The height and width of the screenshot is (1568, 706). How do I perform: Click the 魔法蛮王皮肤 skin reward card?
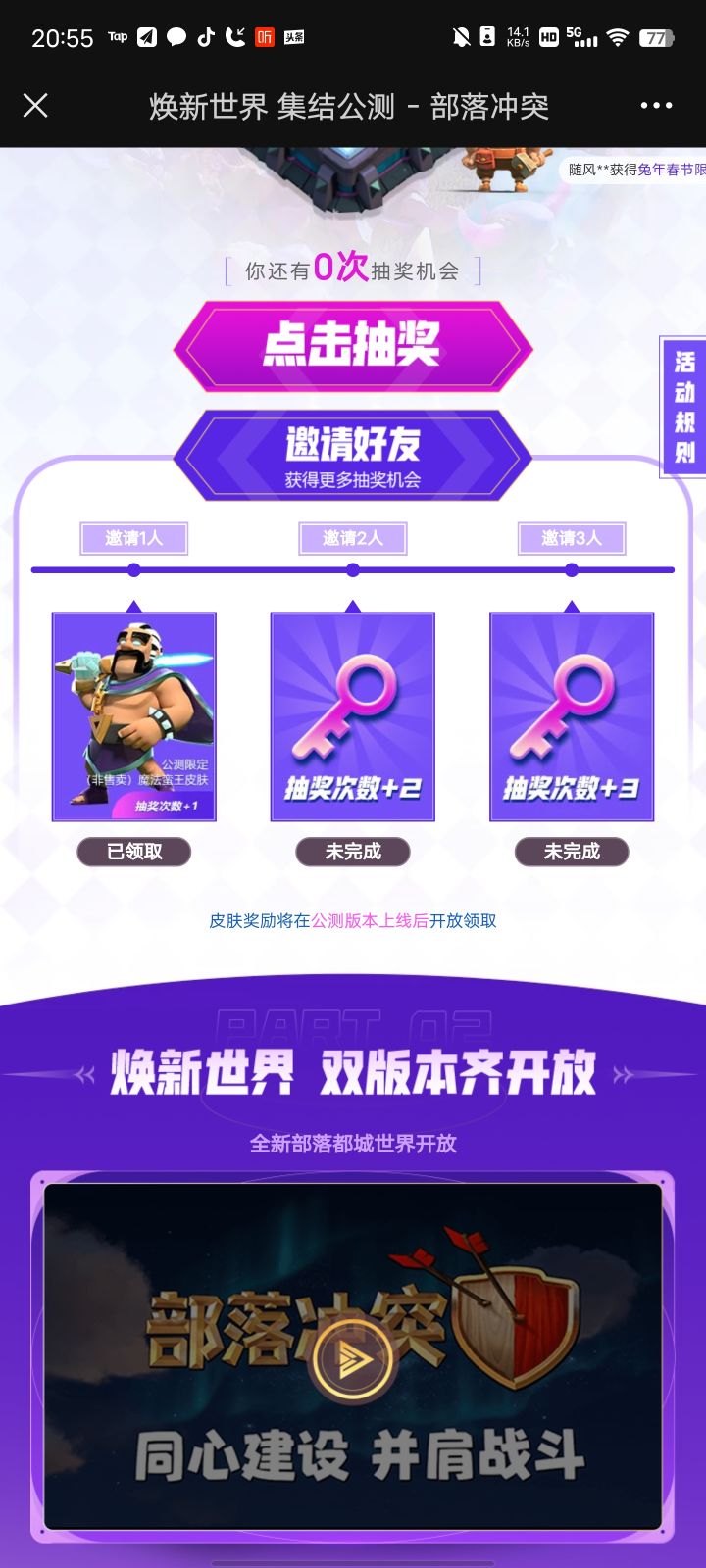[134, 715]
